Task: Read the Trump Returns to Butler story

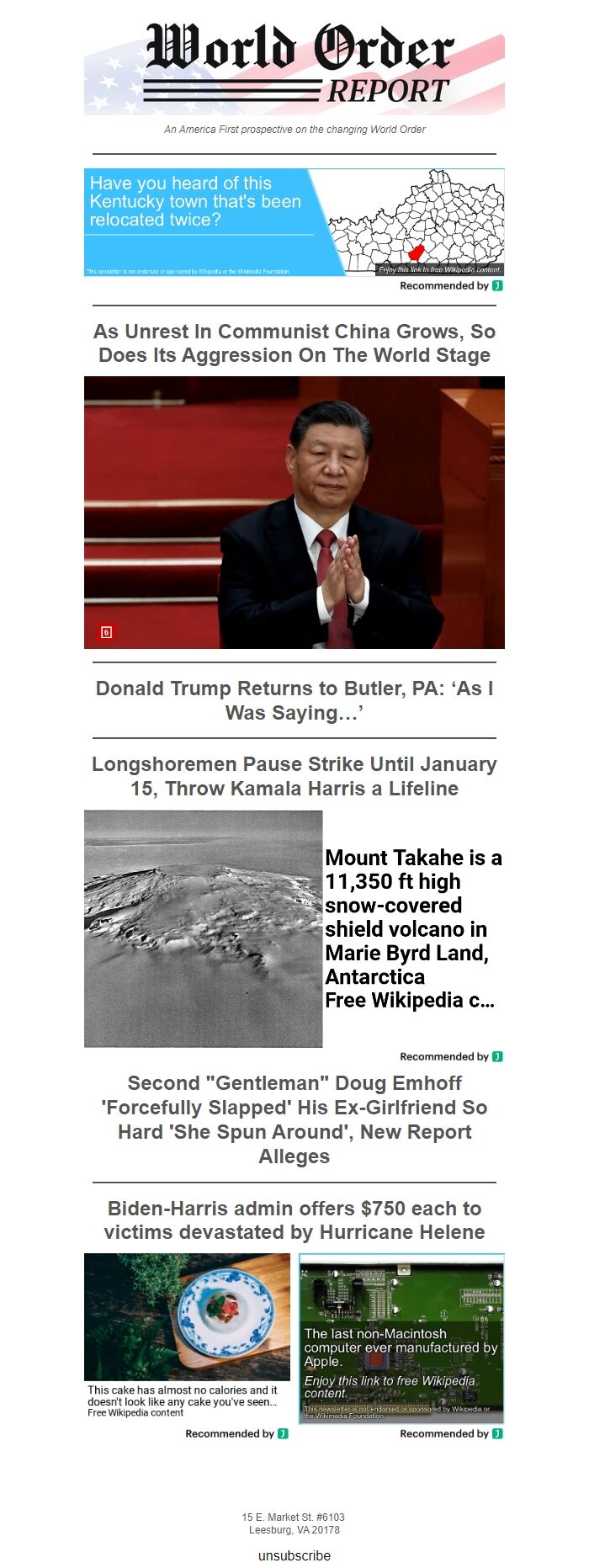Action: 294,700
